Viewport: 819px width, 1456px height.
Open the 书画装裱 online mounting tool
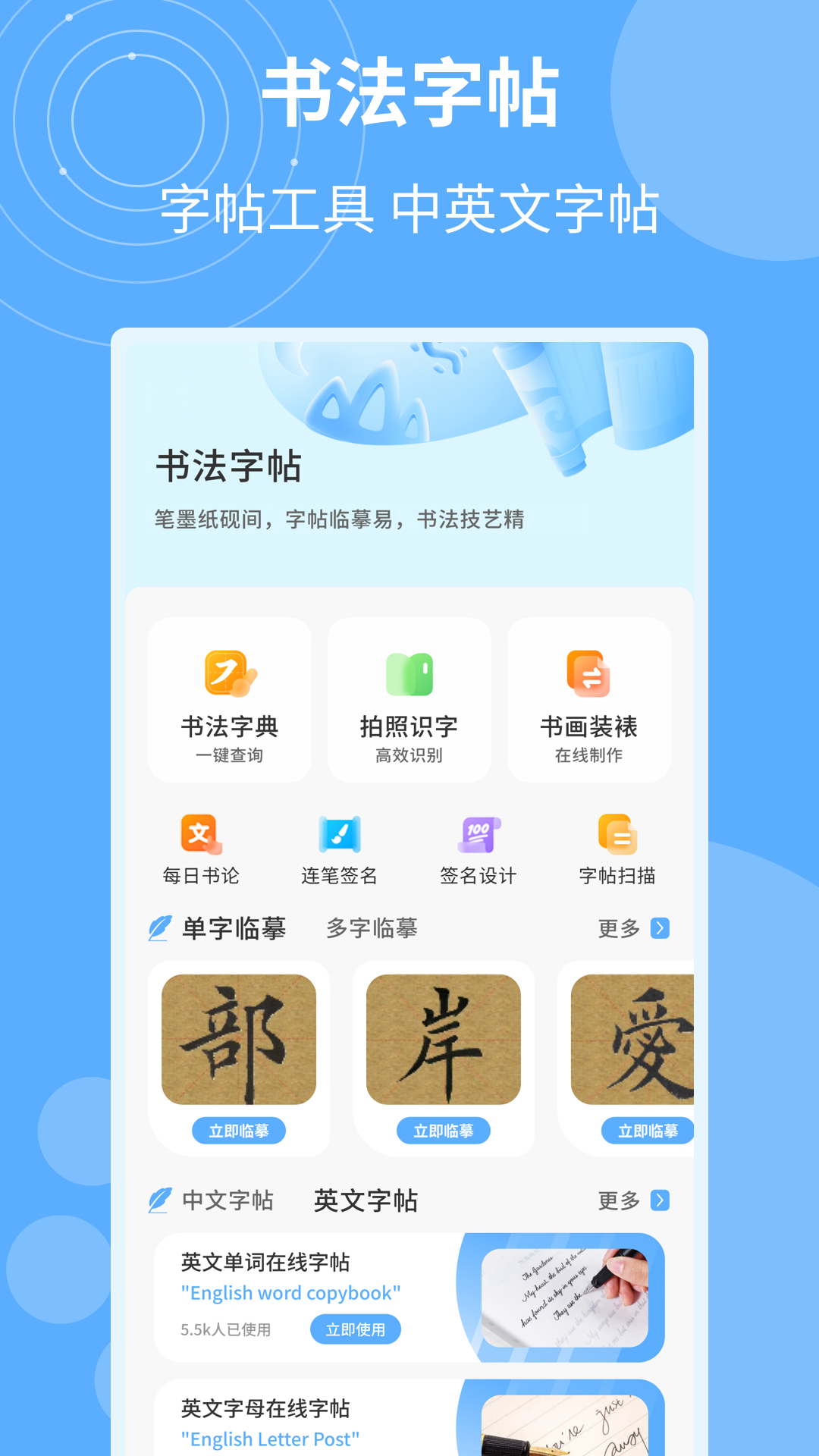click(588, 699)
